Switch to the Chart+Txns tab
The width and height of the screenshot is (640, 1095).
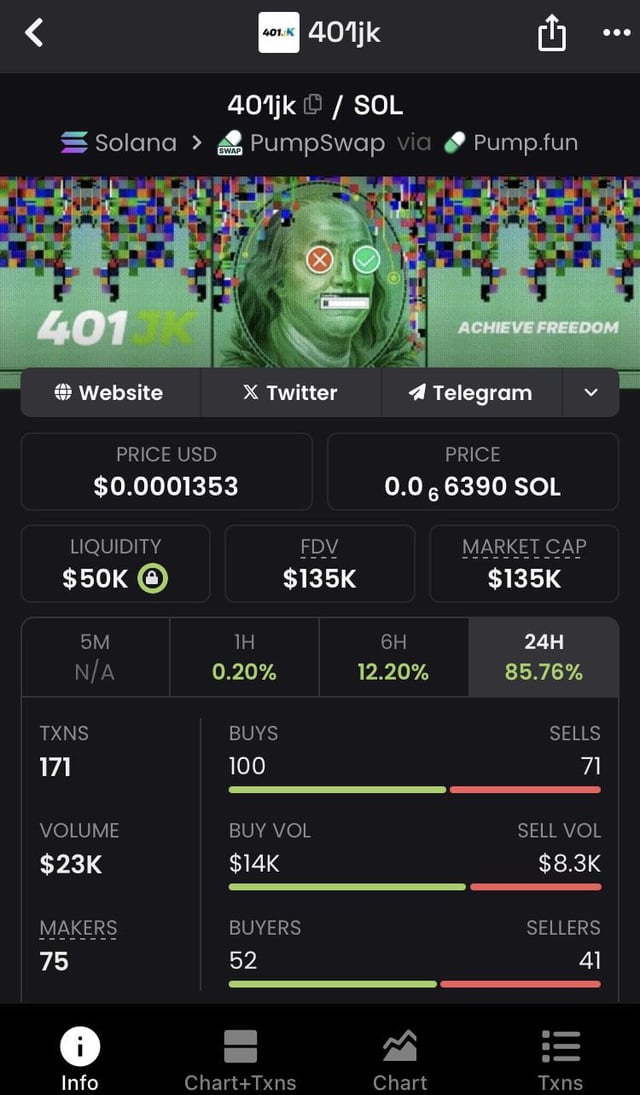point(240,1059)
